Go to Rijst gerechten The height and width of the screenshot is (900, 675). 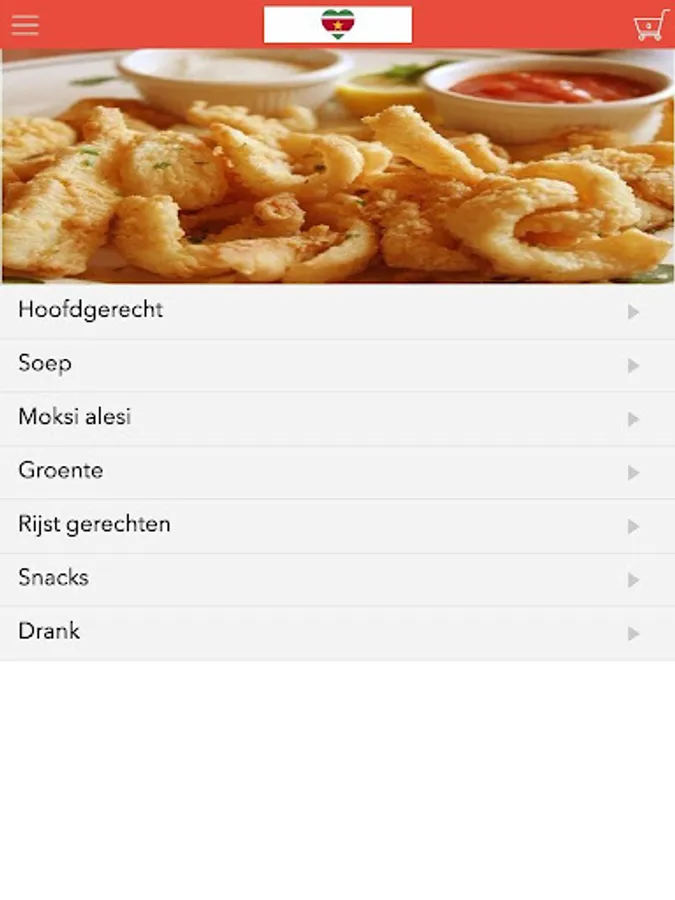click(x=337, y=526)
